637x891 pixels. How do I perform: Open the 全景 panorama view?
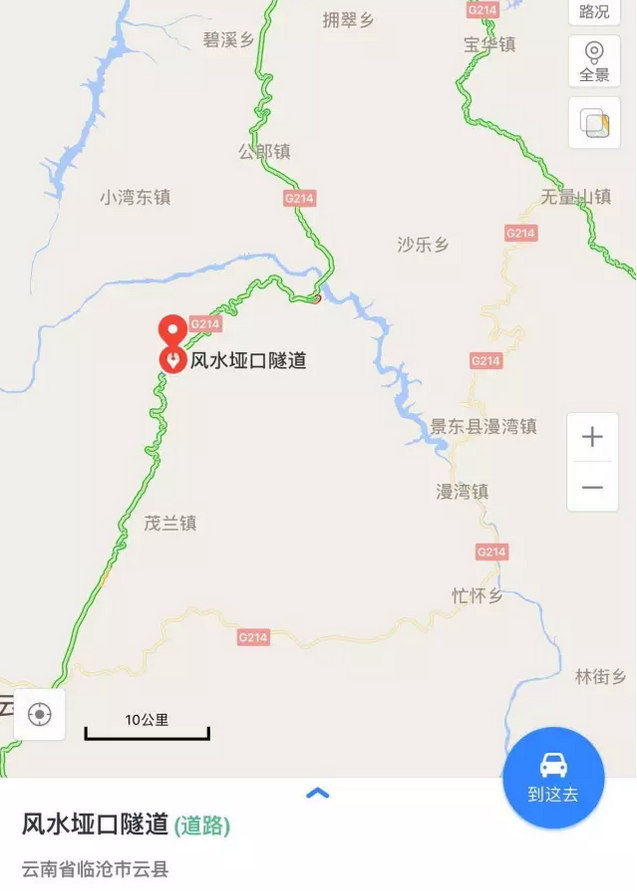(x=594, y=61)
